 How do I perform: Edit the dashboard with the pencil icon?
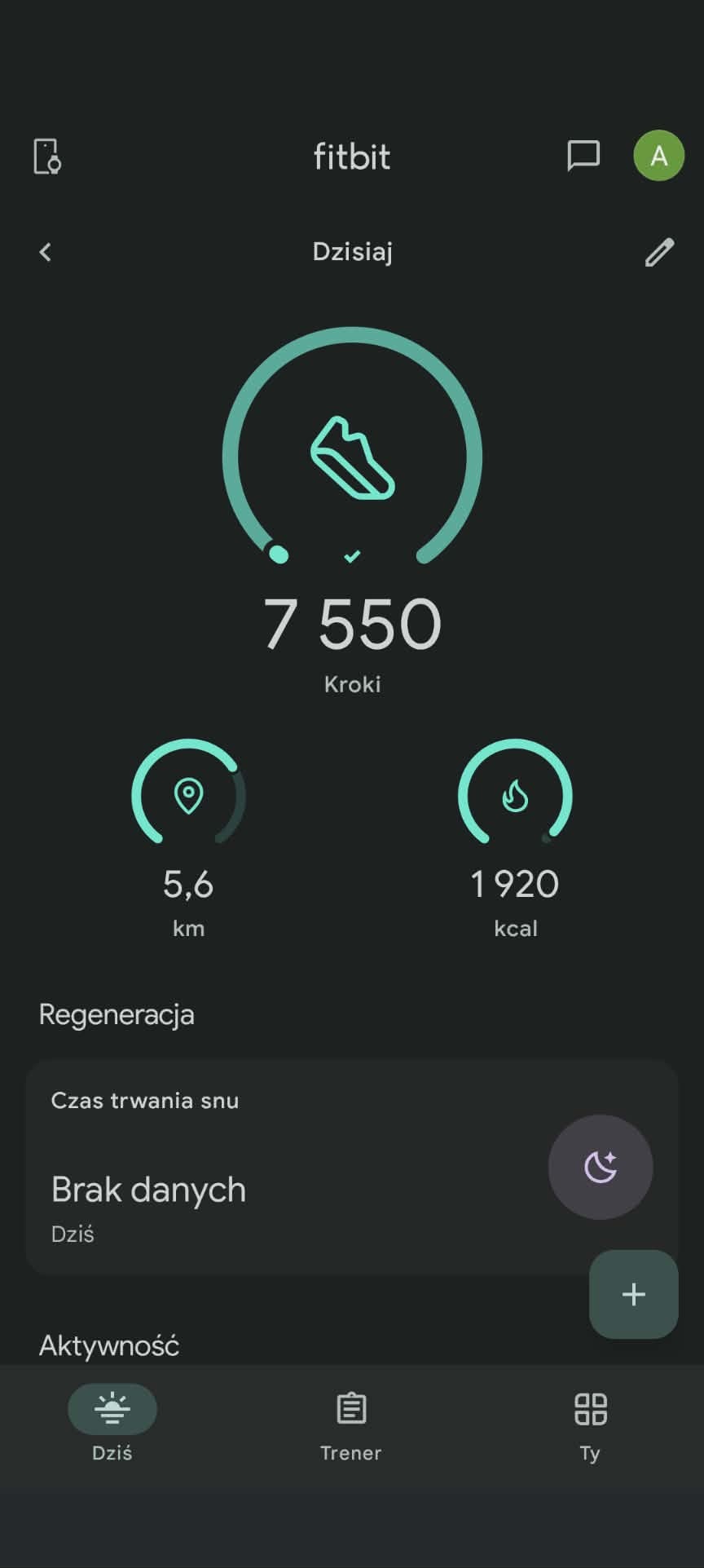(659, 252)
